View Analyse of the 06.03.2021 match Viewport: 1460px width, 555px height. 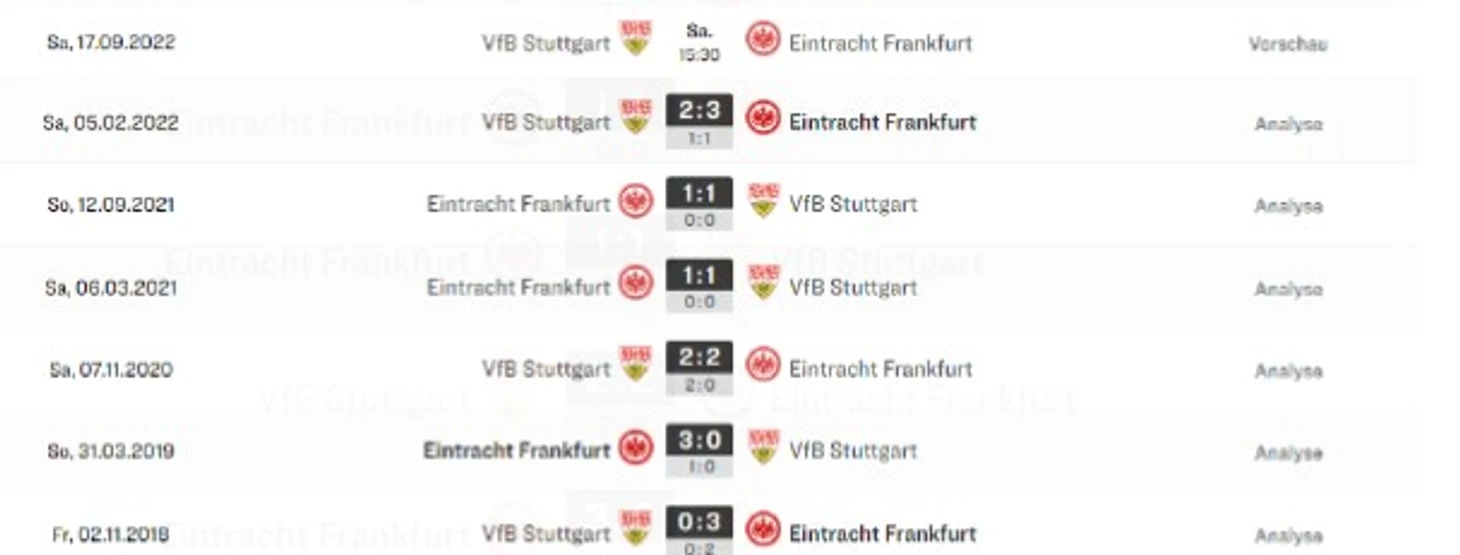[1288, 289]
